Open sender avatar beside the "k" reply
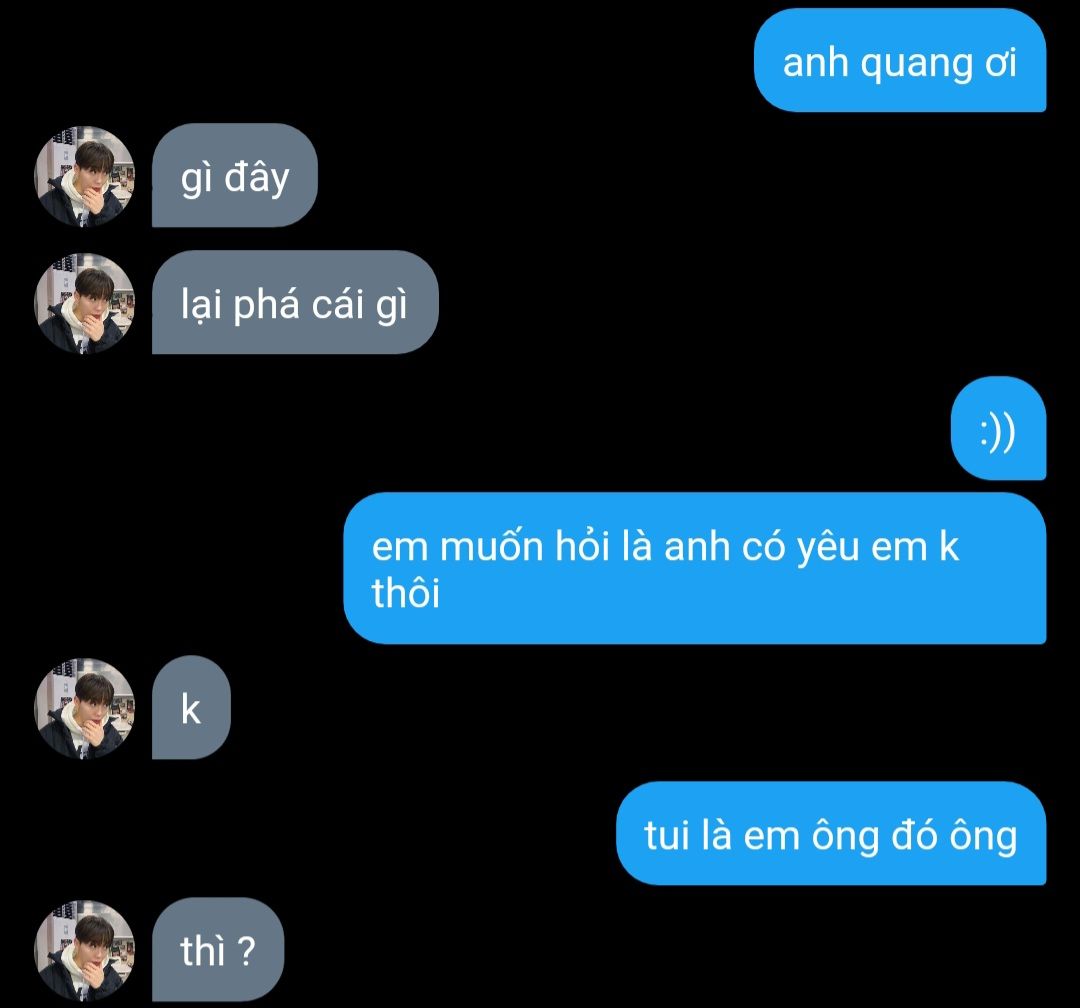The height and width of the screenshot is (1008, 1080). pos(85,708)
